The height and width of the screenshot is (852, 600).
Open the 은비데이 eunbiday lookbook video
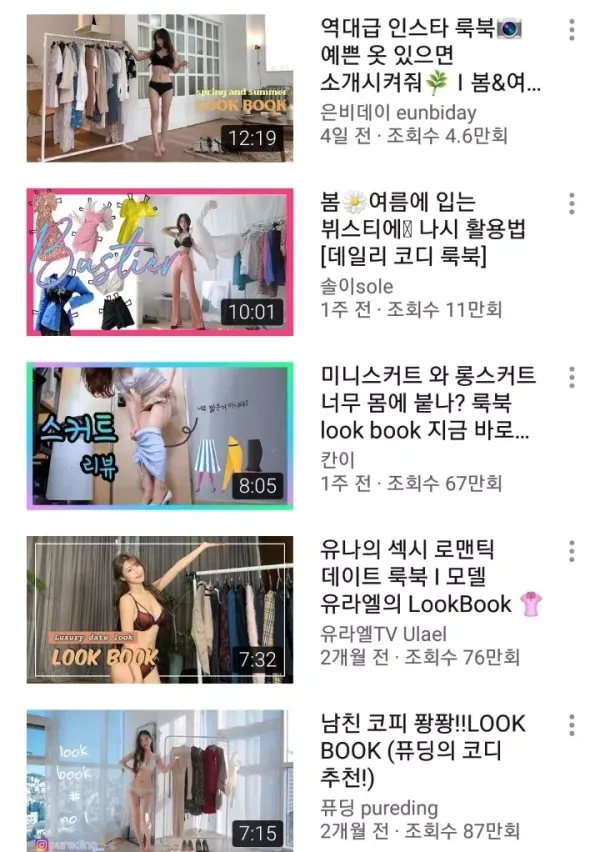tap(160, 88)
